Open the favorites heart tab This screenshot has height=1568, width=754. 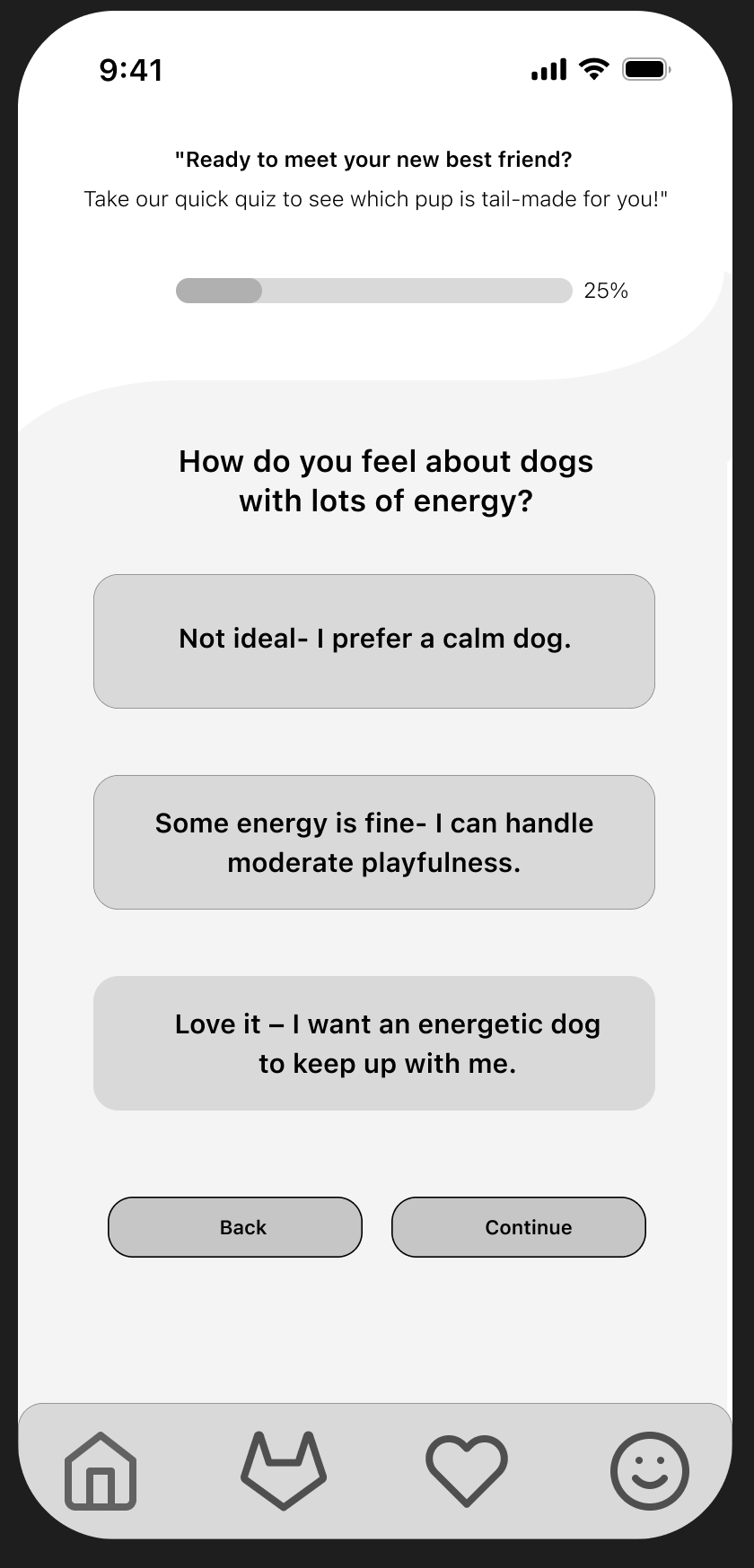coord(467,1471)
